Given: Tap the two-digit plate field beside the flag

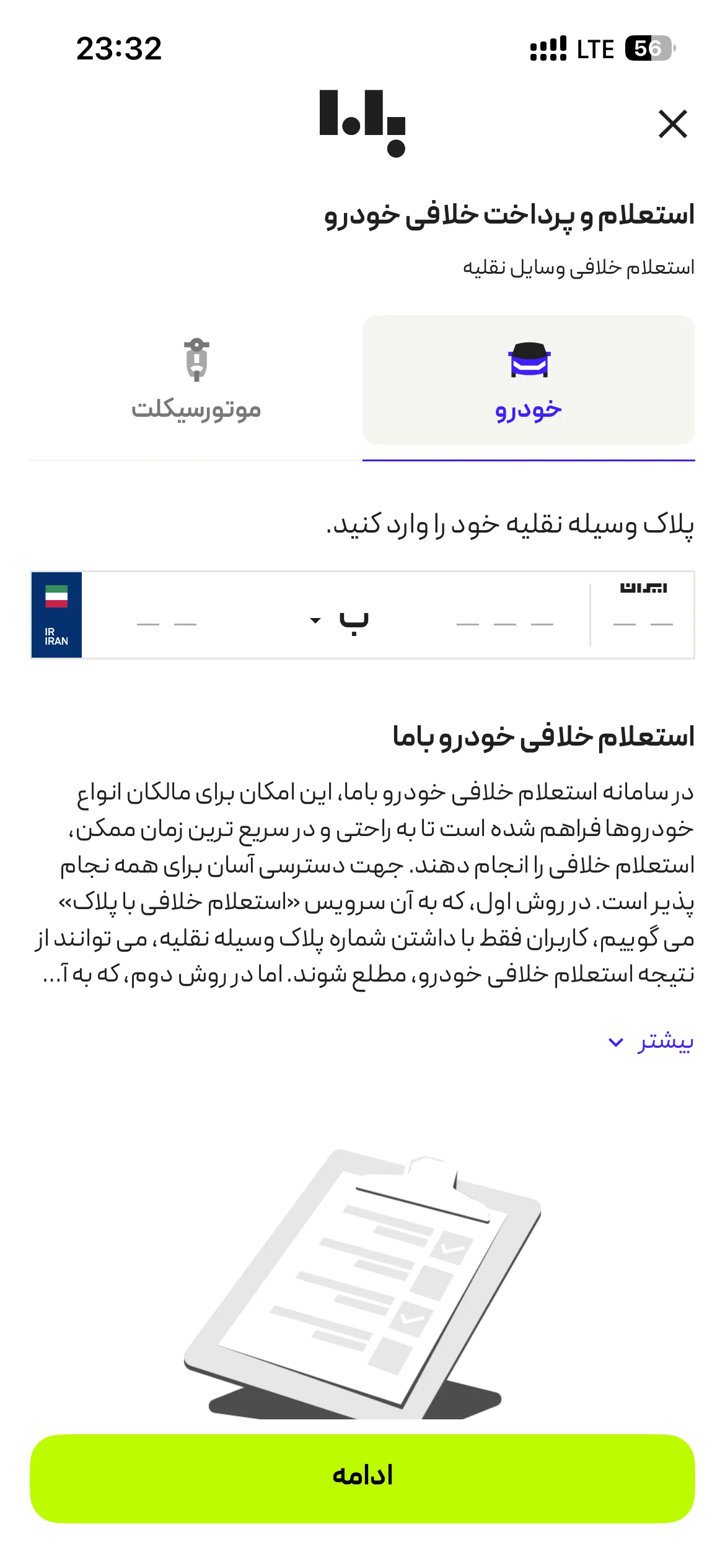Looking at the screenshot, I should (166, 619).
